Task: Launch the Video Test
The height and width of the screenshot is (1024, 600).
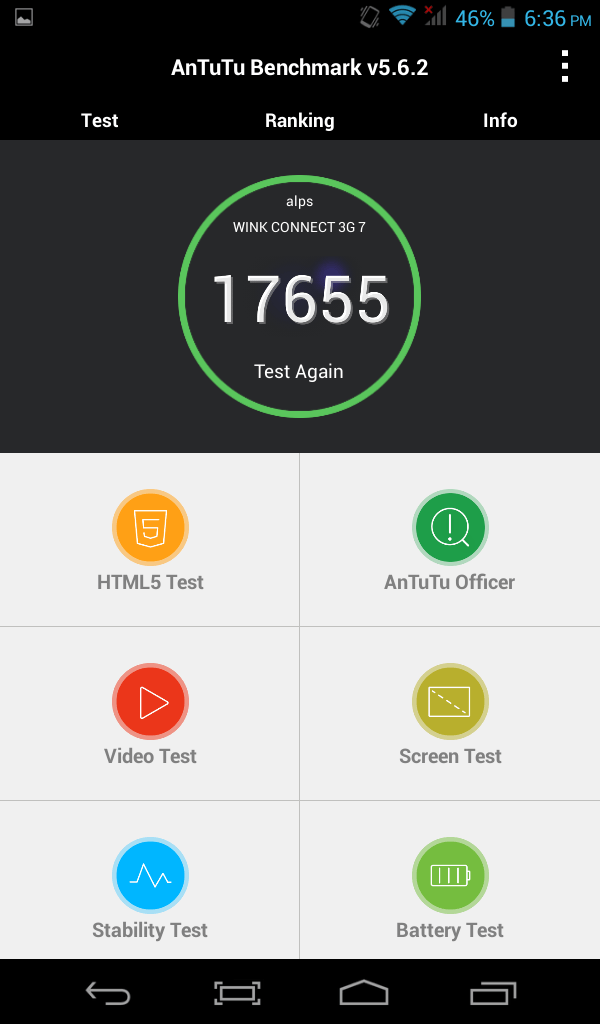Action: click(x=150, y=715)
